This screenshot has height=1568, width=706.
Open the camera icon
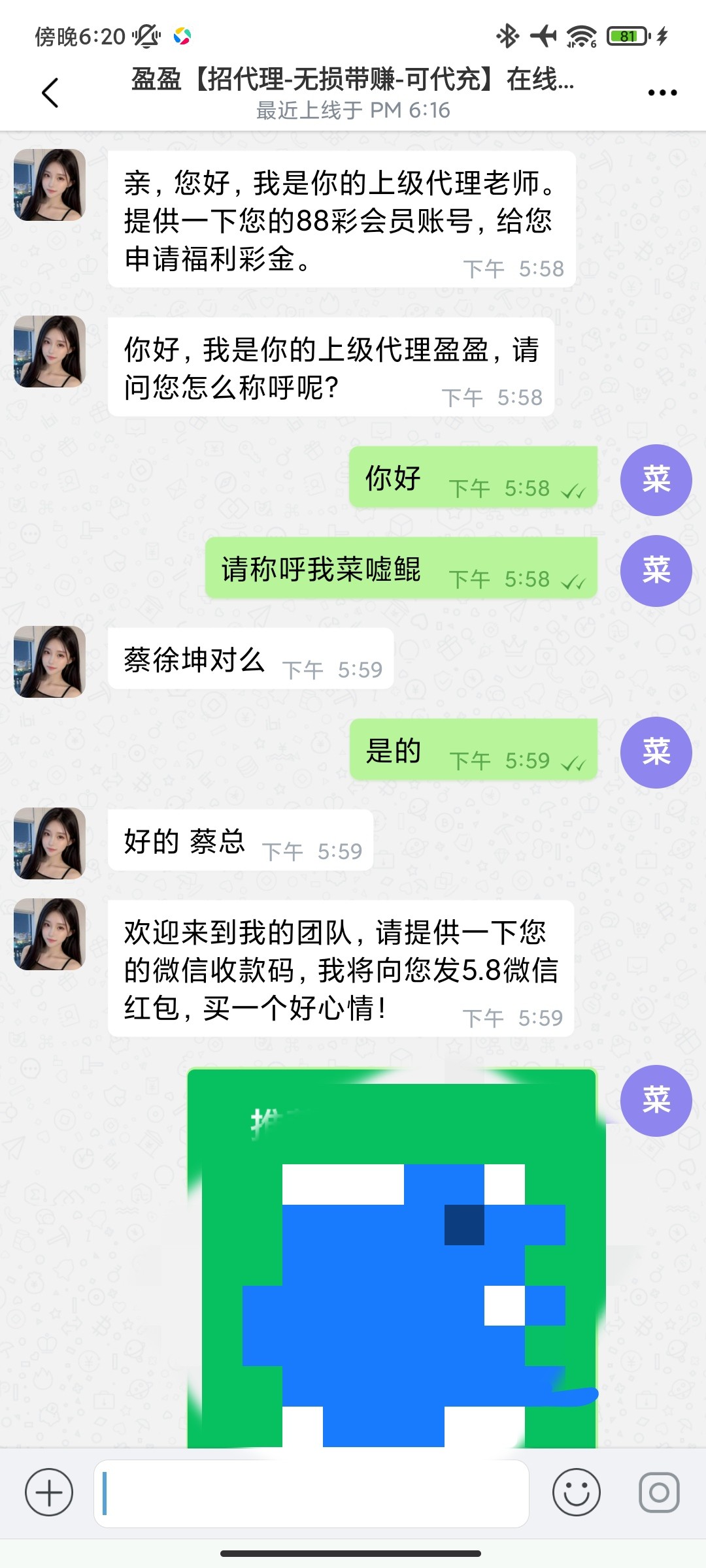(659, 1492)
